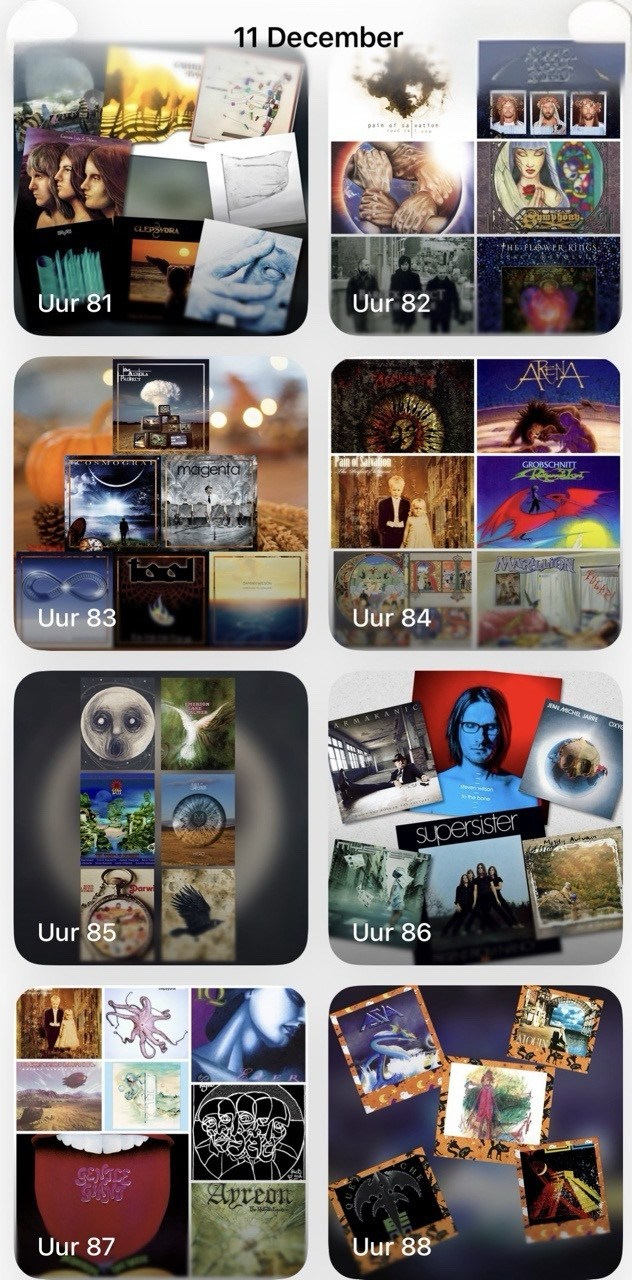
Task: Open album Uur 85
Action: point(161,817)
